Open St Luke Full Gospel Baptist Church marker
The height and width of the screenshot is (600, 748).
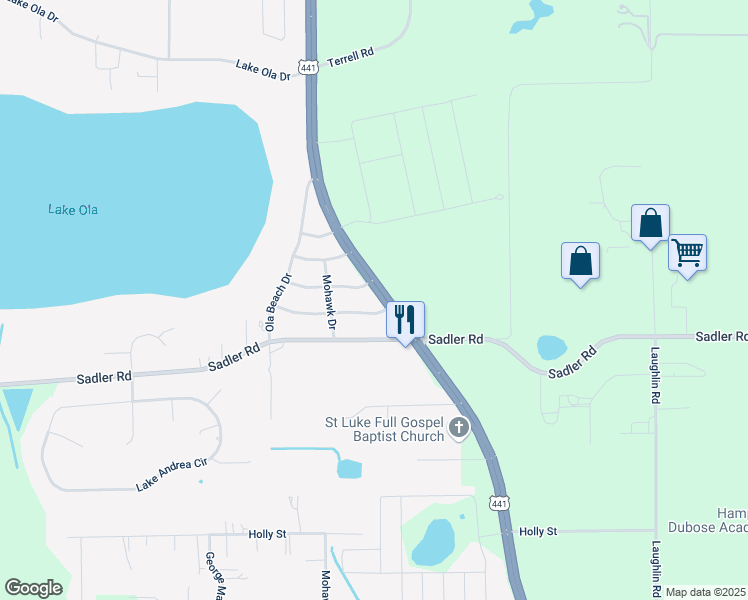coord(459,429)
